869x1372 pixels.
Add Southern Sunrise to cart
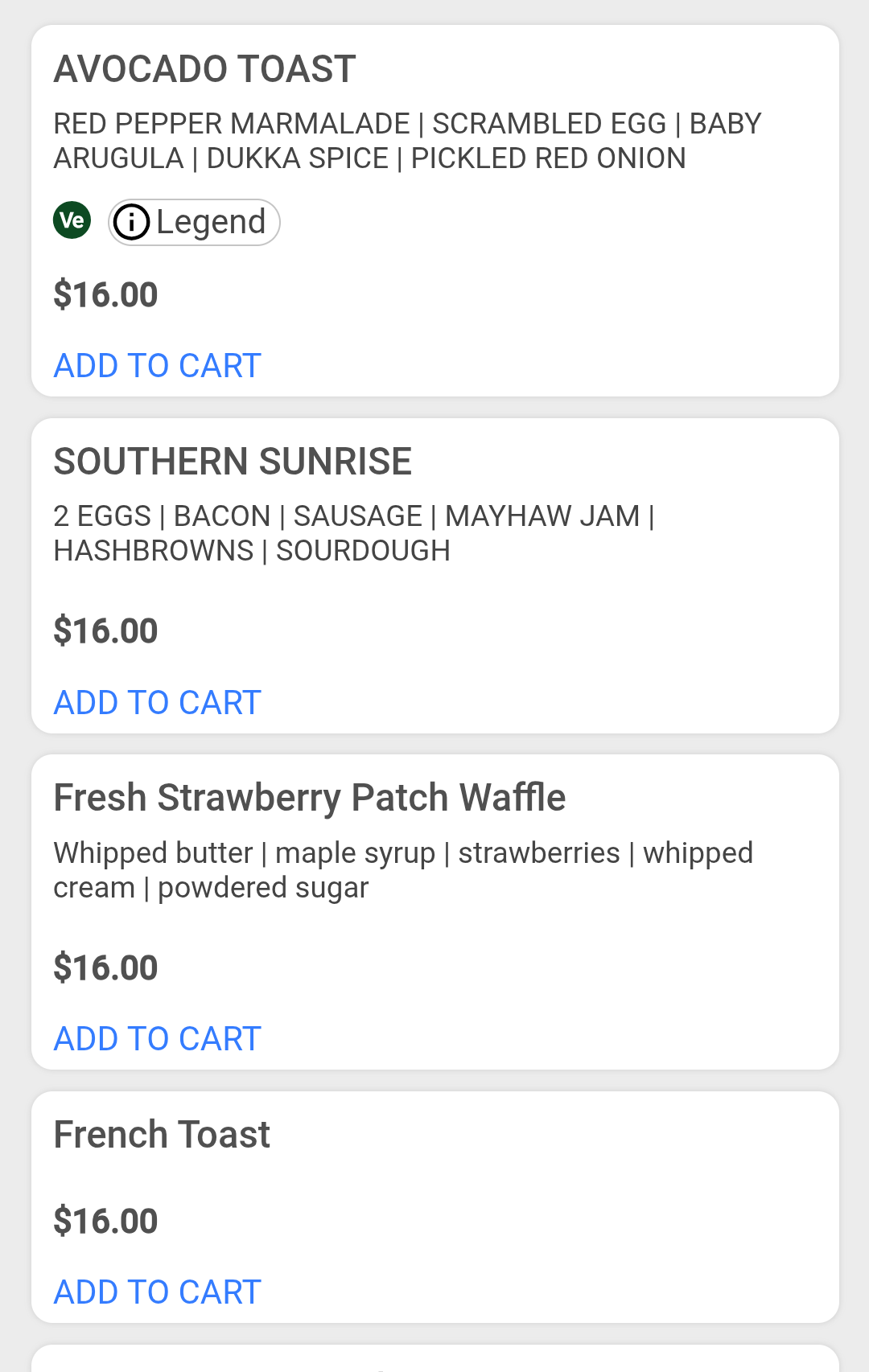tap(157, 703)
